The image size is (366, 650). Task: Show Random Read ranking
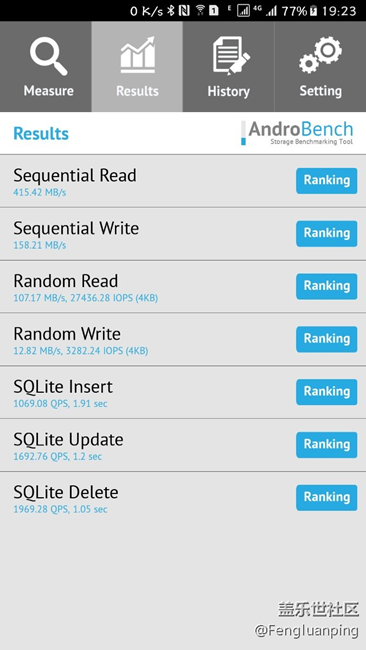327,286
